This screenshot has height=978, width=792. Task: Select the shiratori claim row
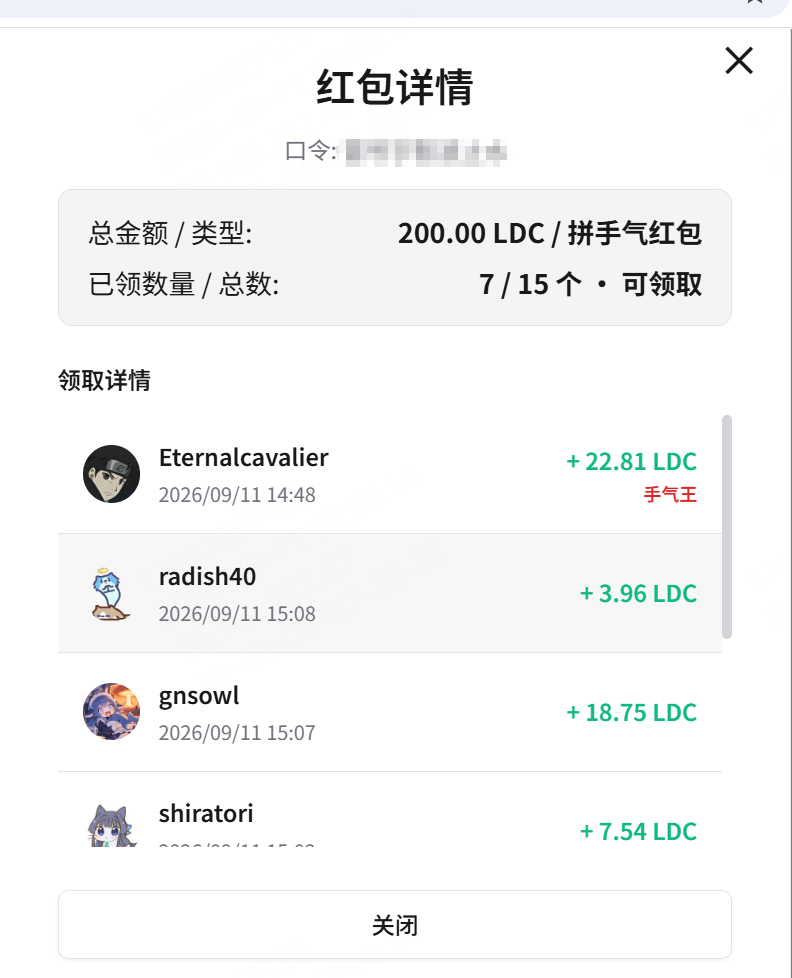click(390, 809)
